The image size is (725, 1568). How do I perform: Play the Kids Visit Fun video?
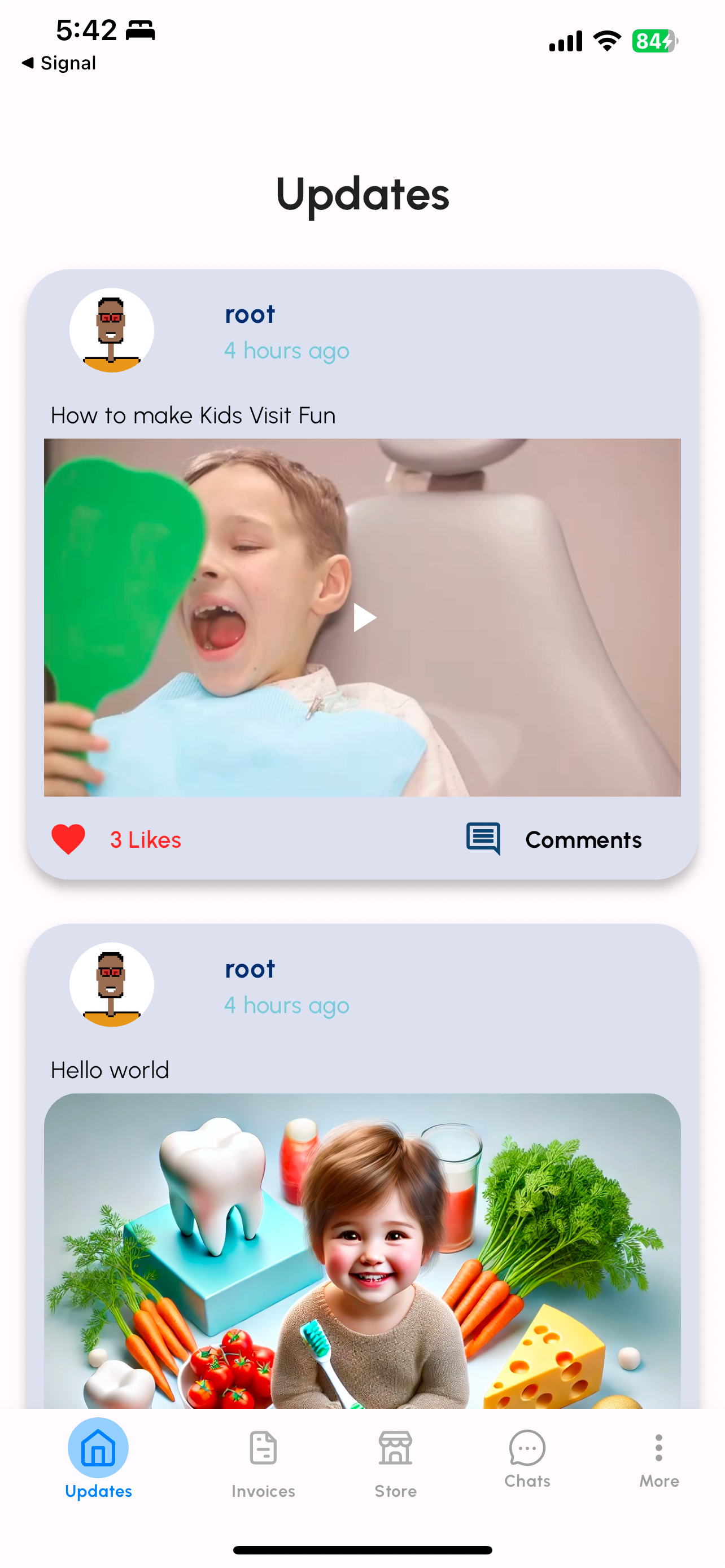(x=364, y=618)
